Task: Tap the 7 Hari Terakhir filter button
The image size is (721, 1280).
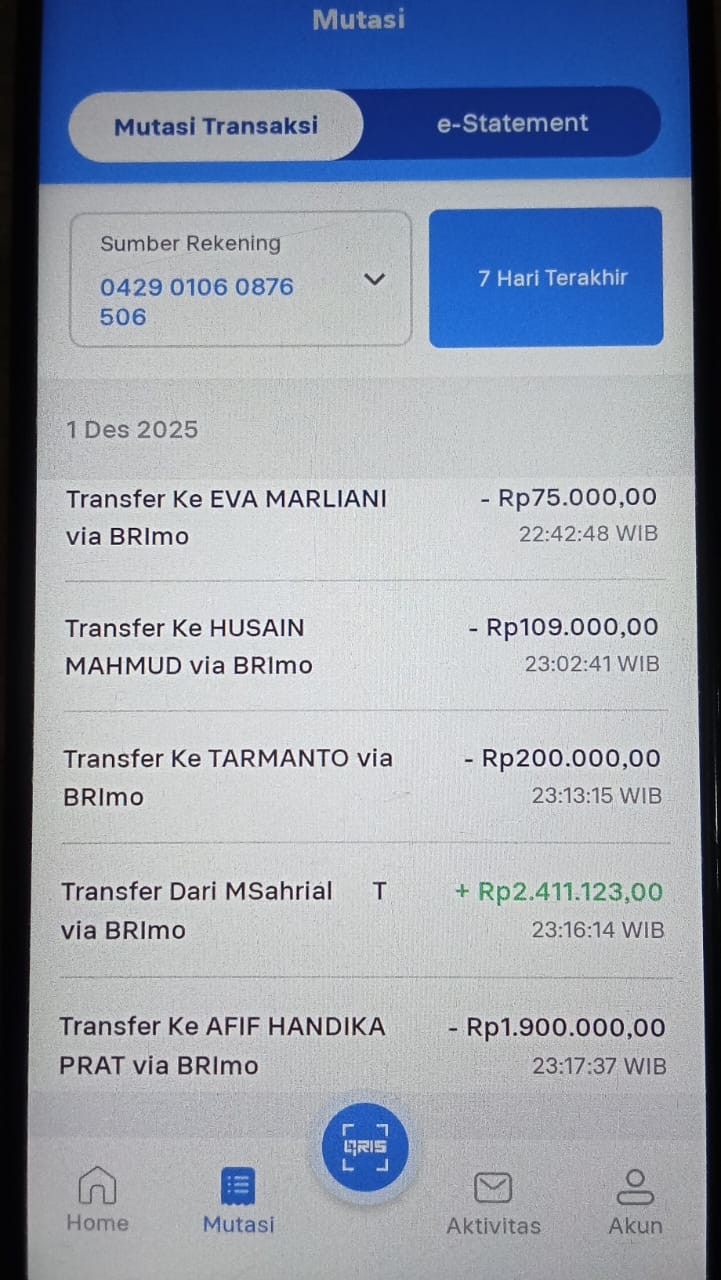Action: pyautogui.click(x=546, y=278)
